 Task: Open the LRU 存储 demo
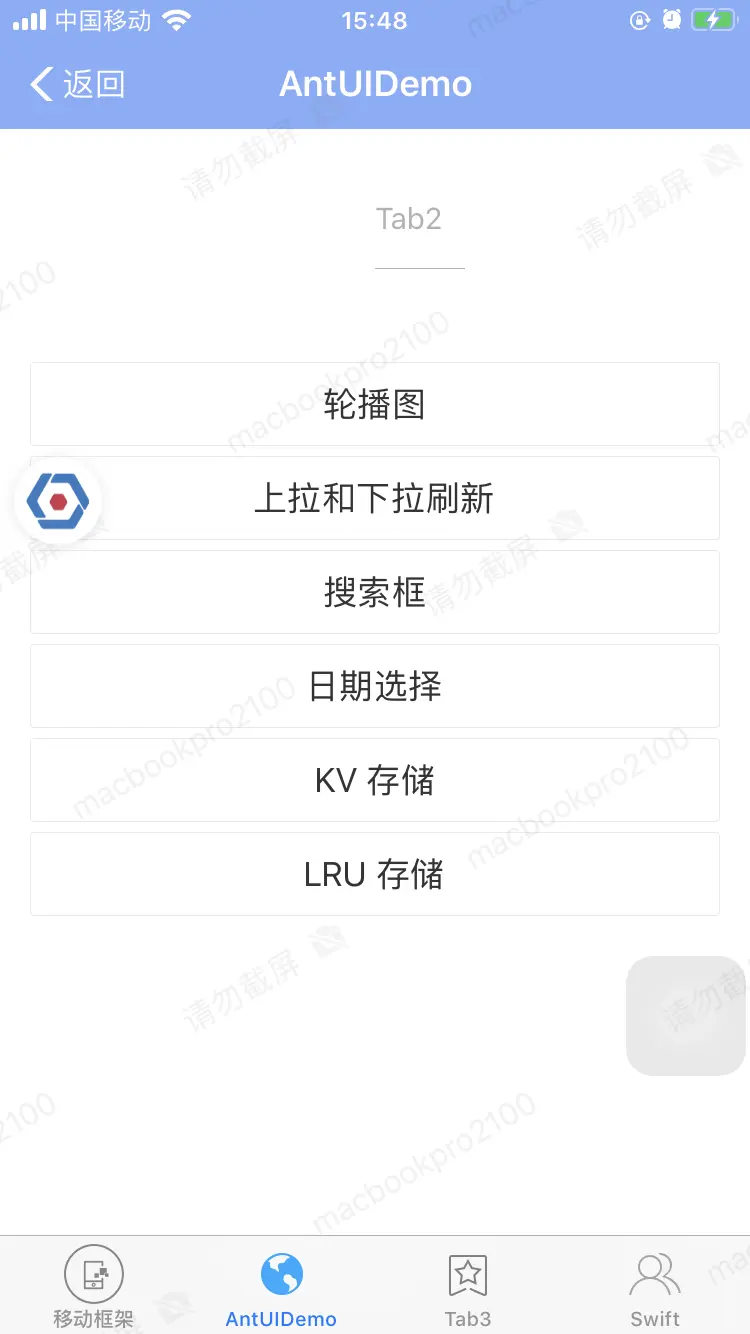(375, 874)
